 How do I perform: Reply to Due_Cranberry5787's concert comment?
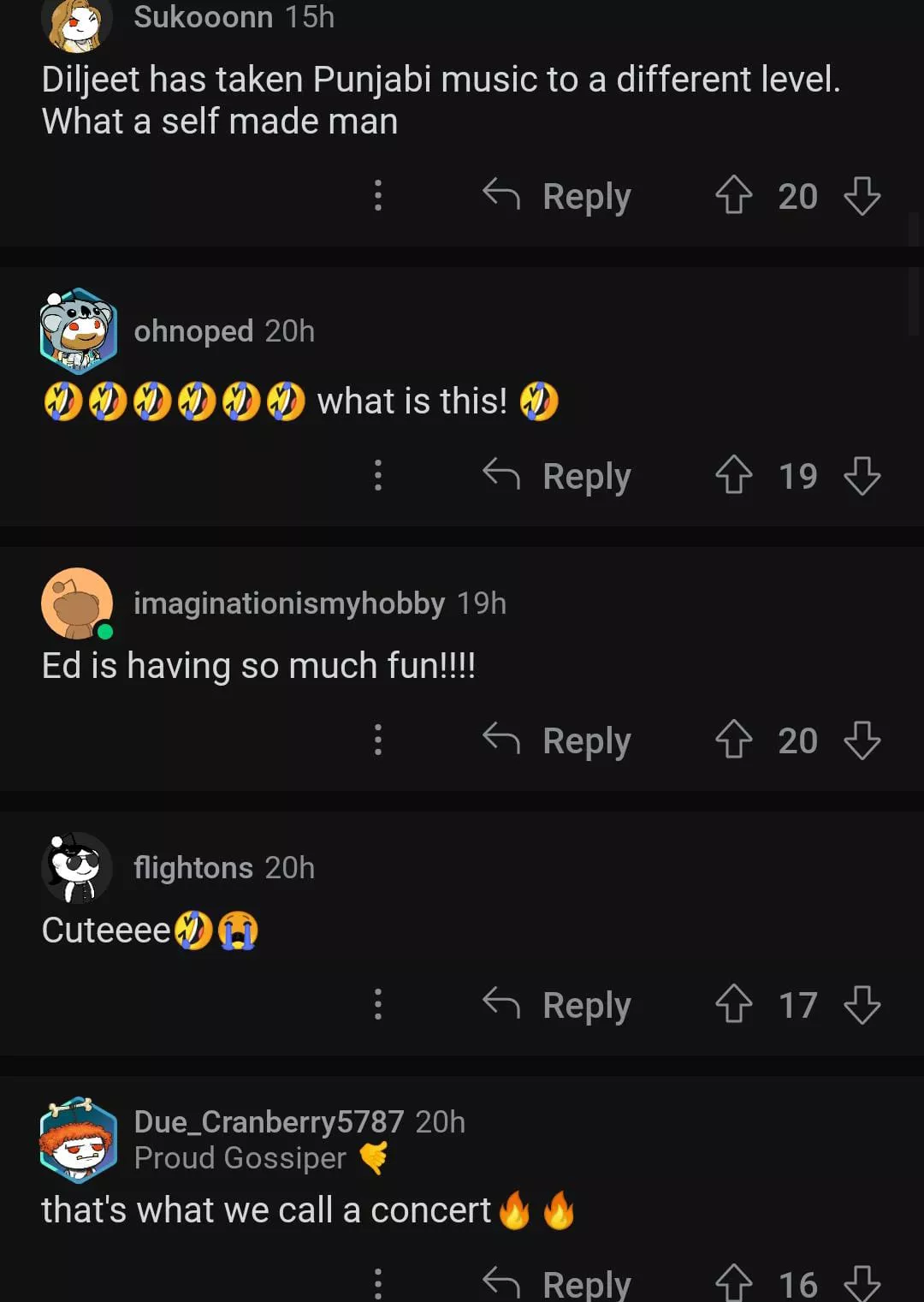[558, 1283]
